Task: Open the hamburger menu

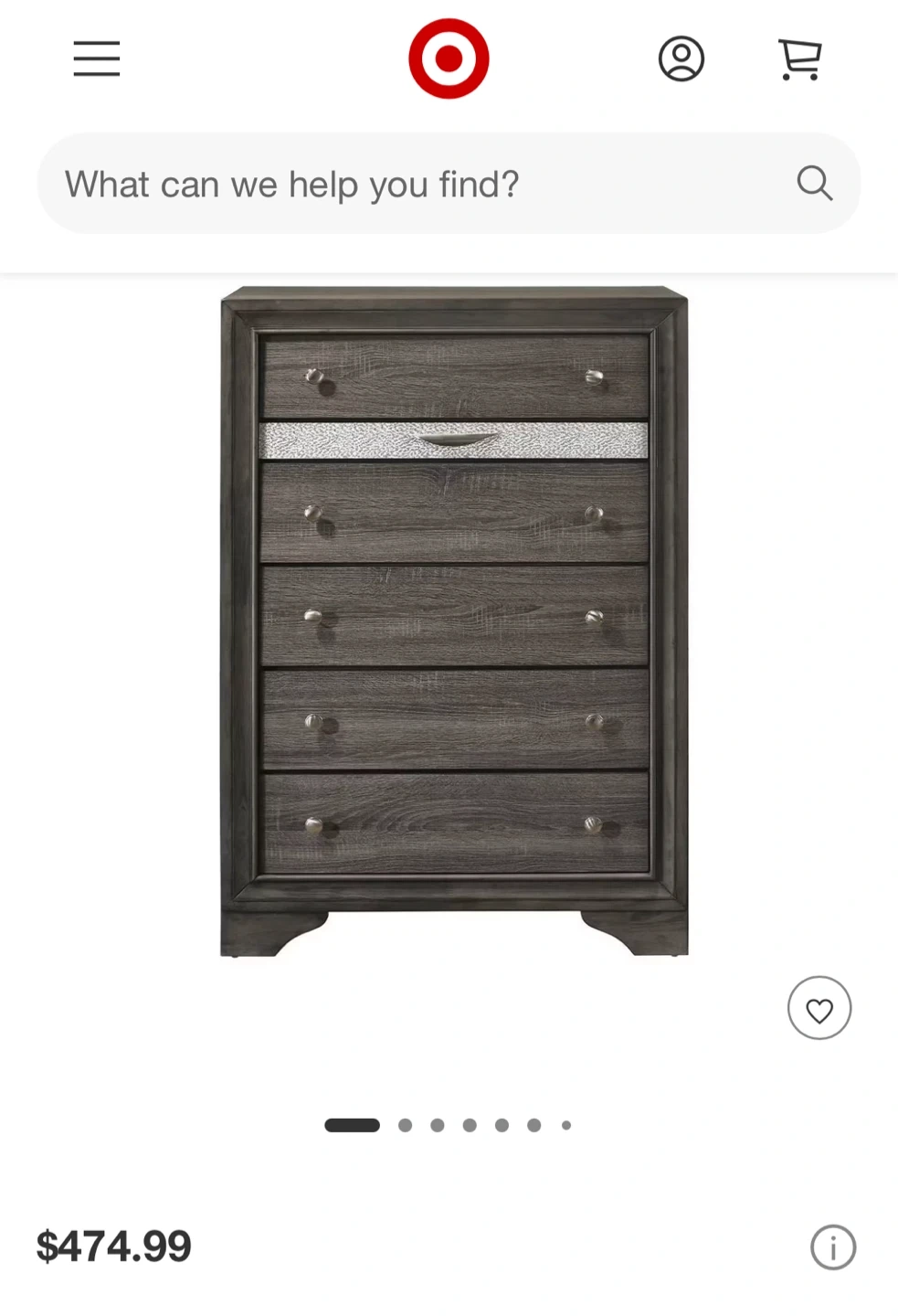Action: pos(97,58)
